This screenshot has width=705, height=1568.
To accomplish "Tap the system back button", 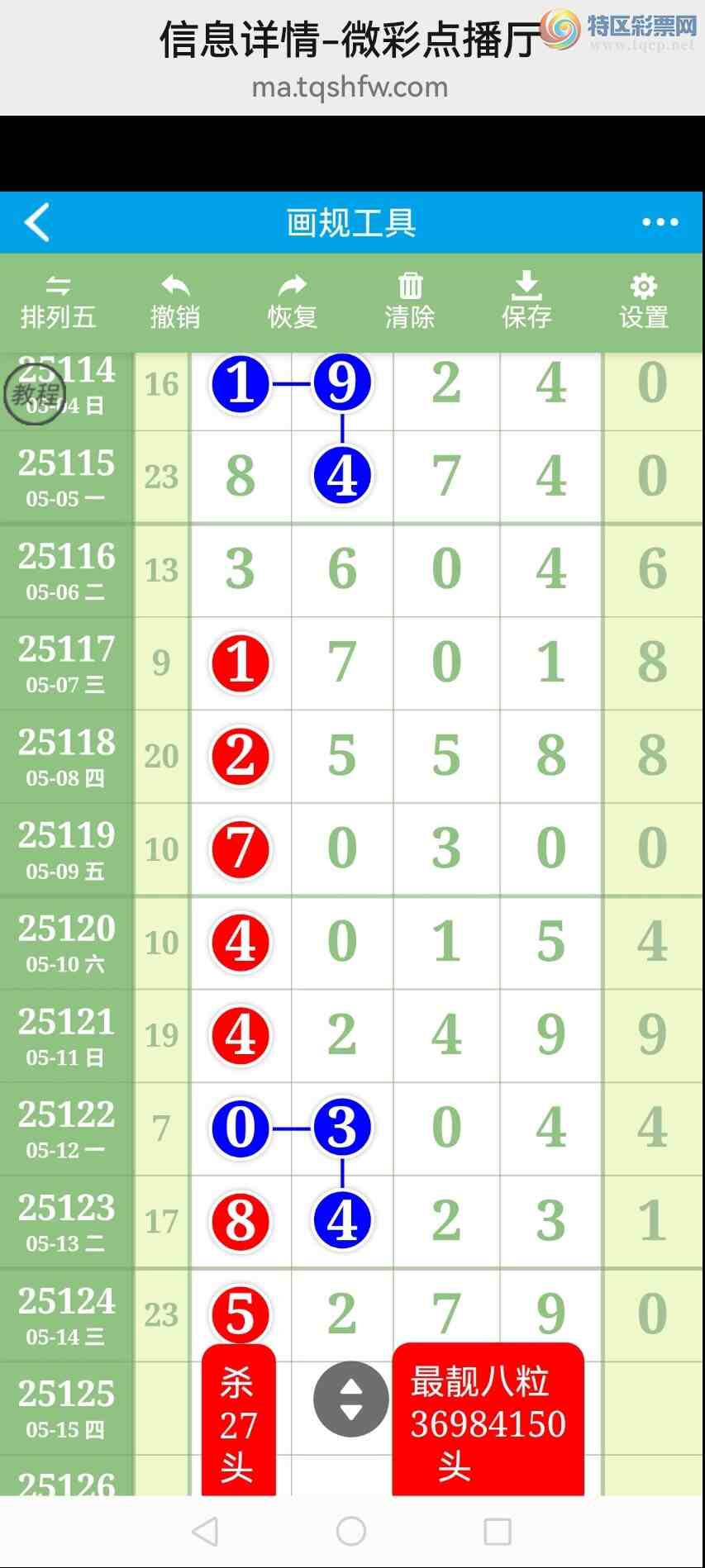I will click(205, 1531).
